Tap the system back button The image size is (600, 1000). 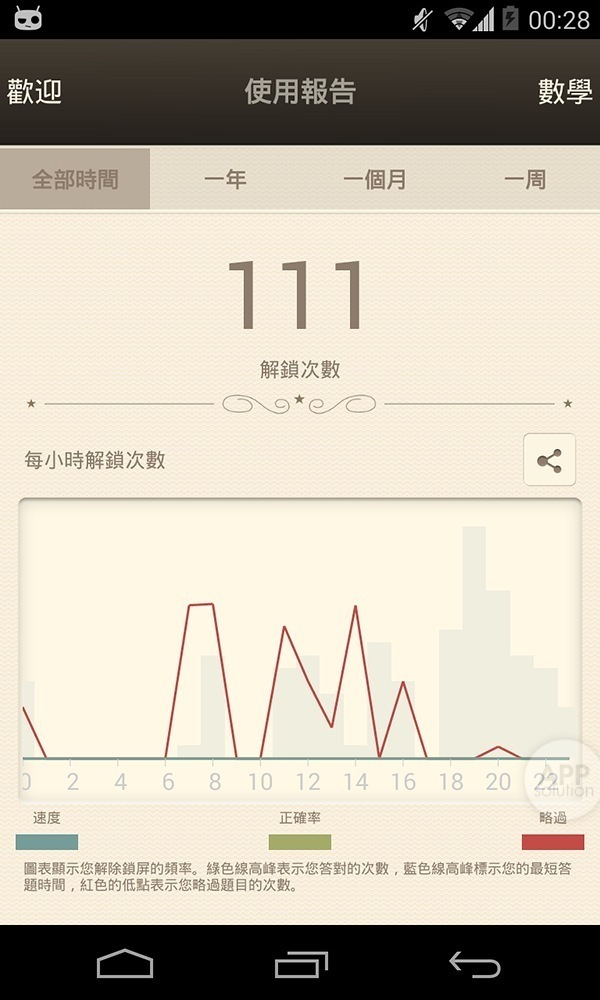coord(474,963)
